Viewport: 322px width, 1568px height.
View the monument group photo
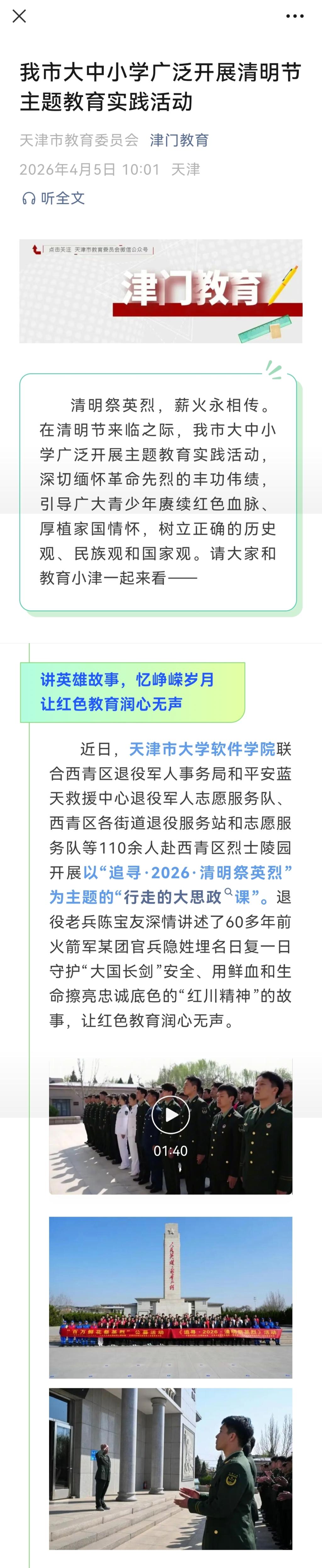tap(170, 1297)
